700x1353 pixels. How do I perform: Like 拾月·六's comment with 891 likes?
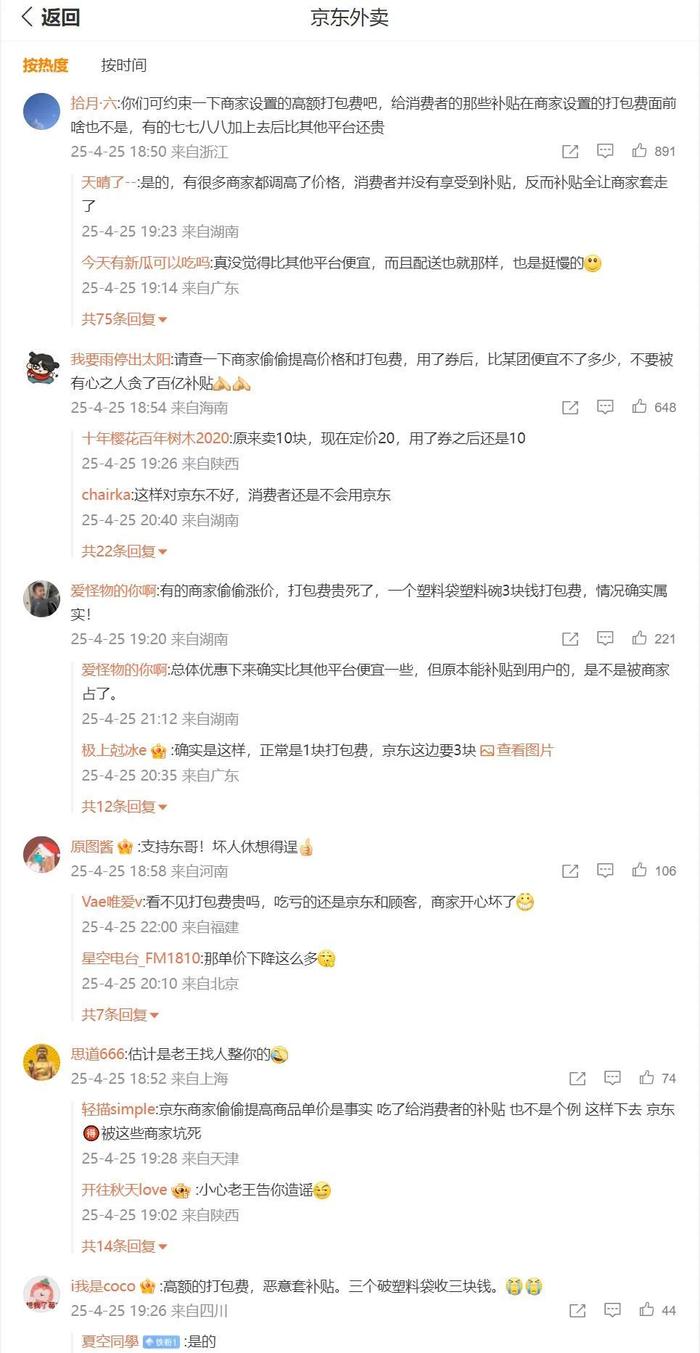click(x=654, y=151)
